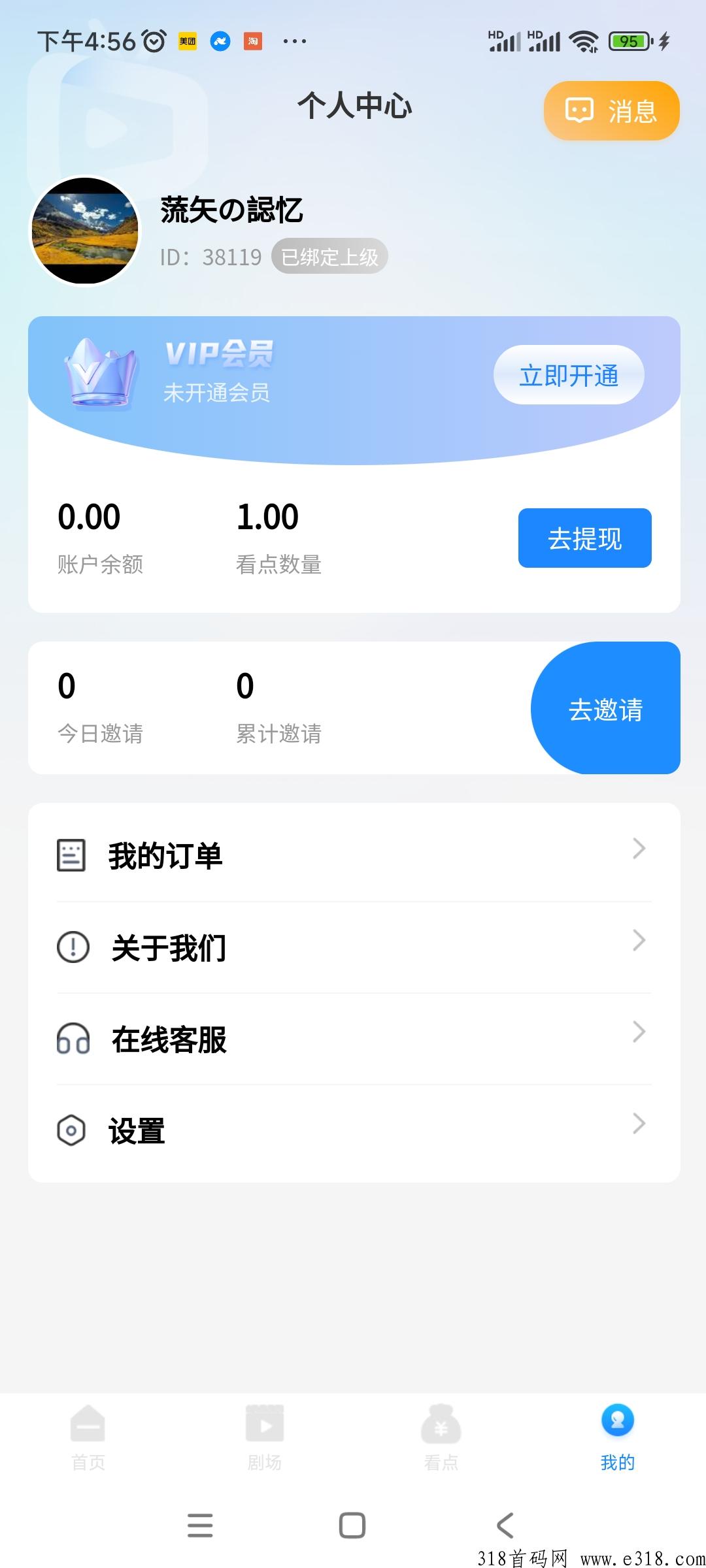Select the 我的 tab

[x=618, y=1437]
